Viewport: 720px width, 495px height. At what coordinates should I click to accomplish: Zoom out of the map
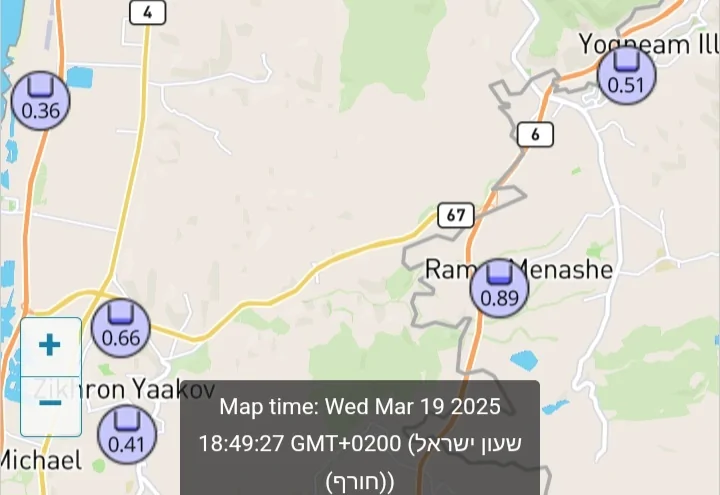(50, 404)
